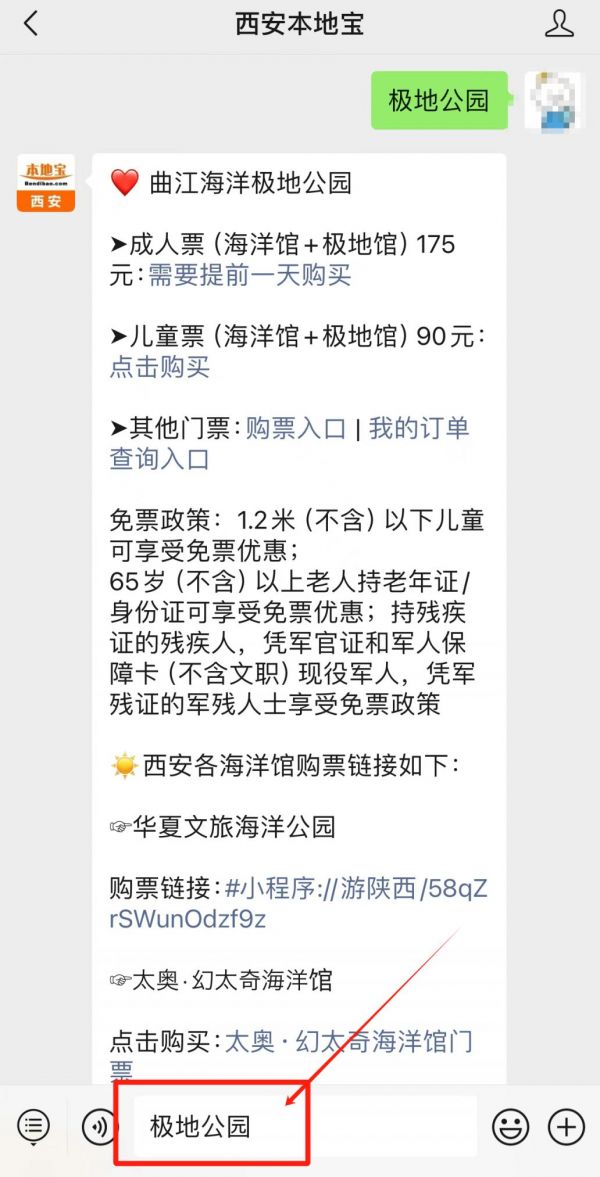Viewport: 600px width, 1177px height.
Task: Tap my own avatar beside sent message
Action: [554, 100]
